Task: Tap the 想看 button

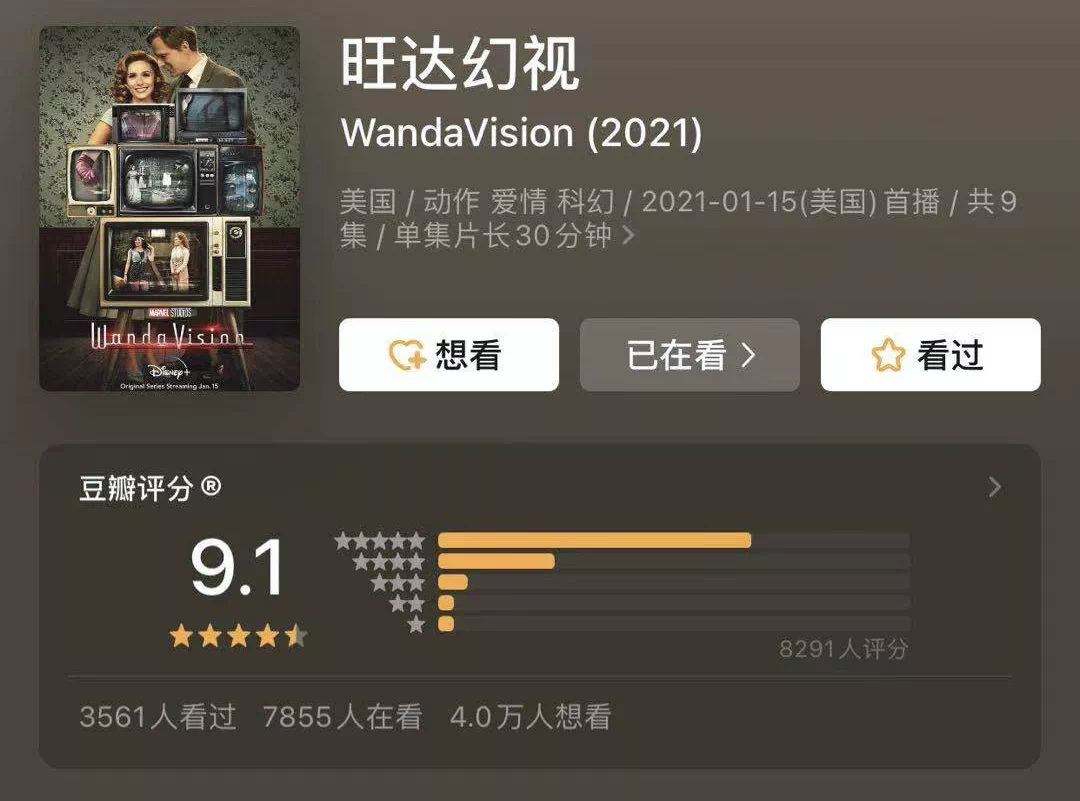Action: click(x=448, y=355)
